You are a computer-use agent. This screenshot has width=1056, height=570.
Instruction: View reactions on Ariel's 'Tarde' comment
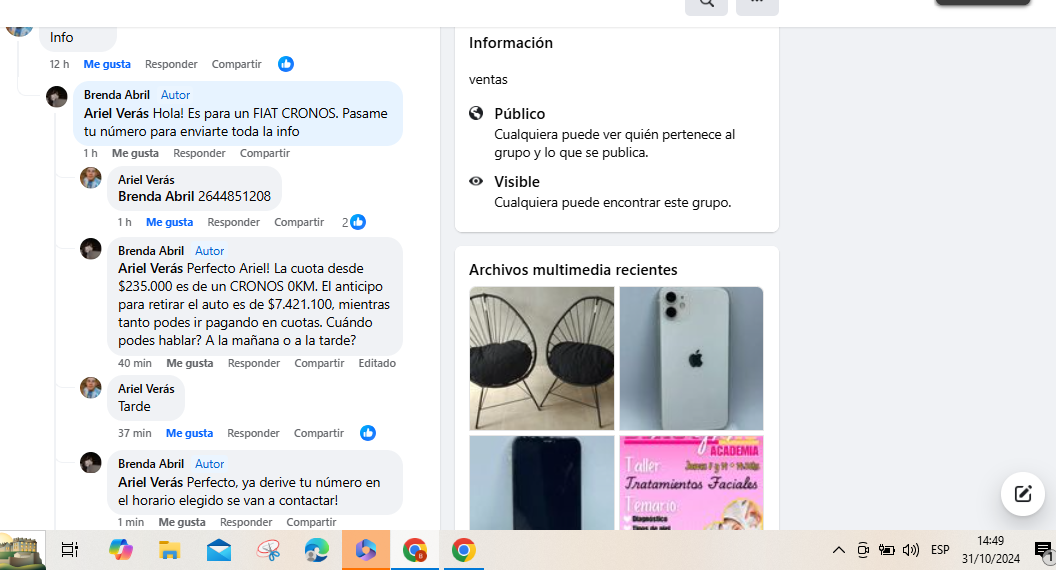click(x=368, y=433)
